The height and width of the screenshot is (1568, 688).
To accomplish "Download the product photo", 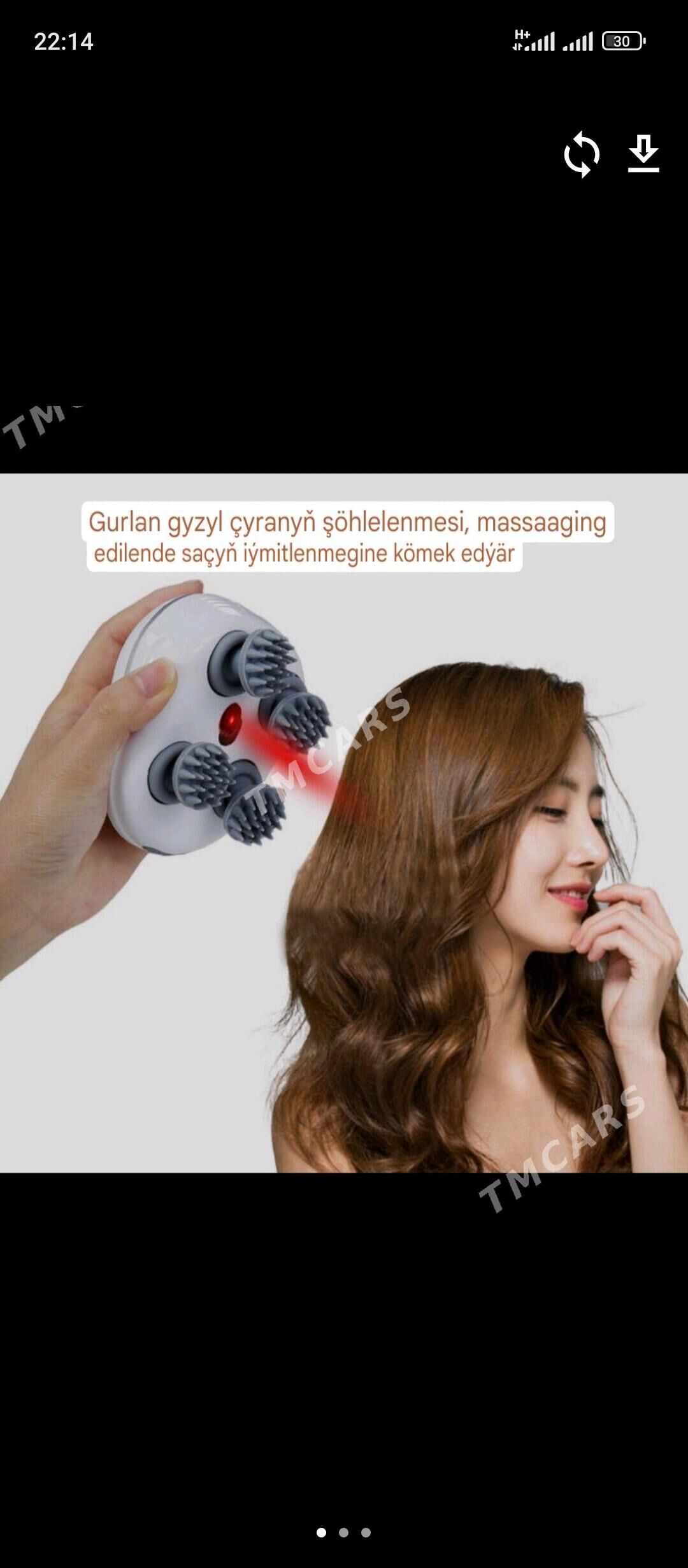I will [643, 154].
